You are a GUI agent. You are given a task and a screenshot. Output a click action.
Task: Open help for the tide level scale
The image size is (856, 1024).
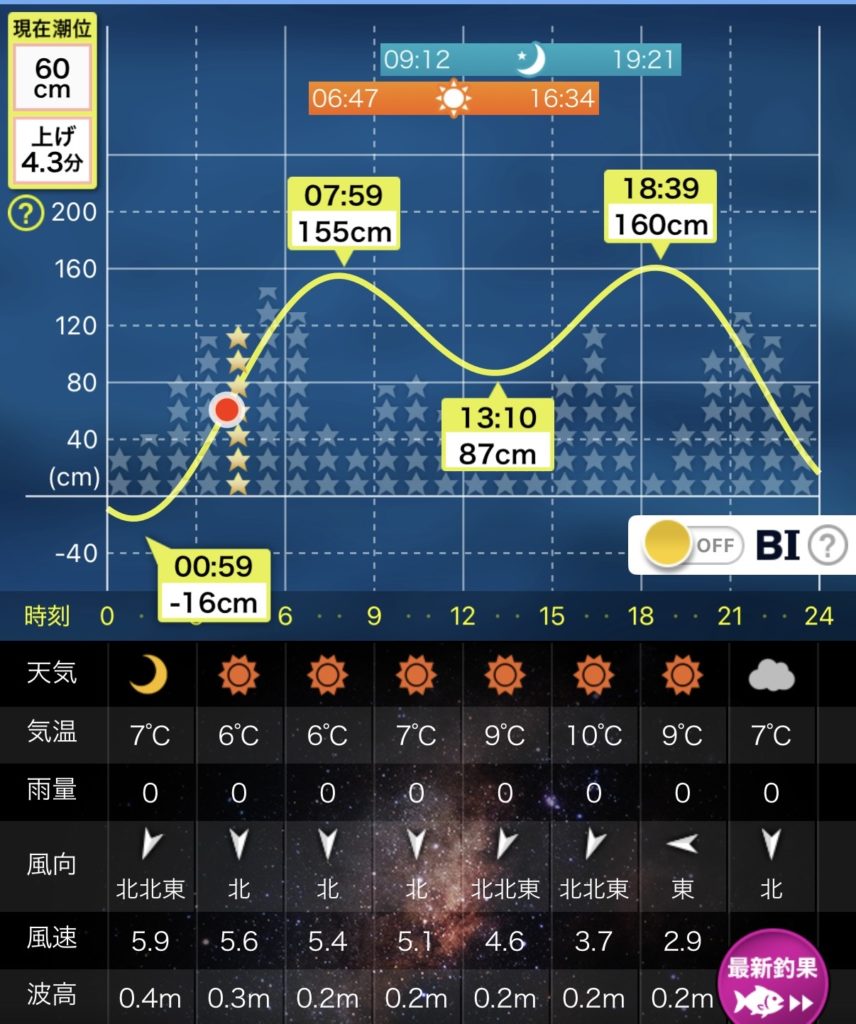click(25, 213)
